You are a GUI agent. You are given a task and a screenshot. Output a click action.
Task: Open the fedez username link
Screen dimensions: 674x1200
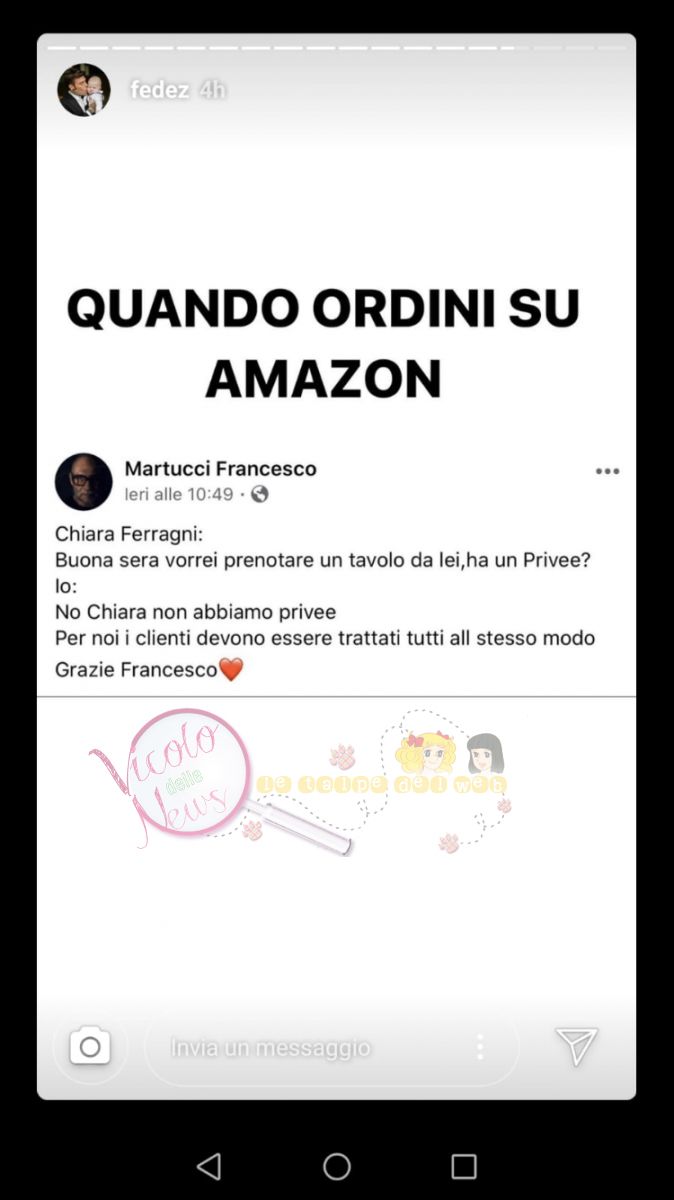pos(159,90)
